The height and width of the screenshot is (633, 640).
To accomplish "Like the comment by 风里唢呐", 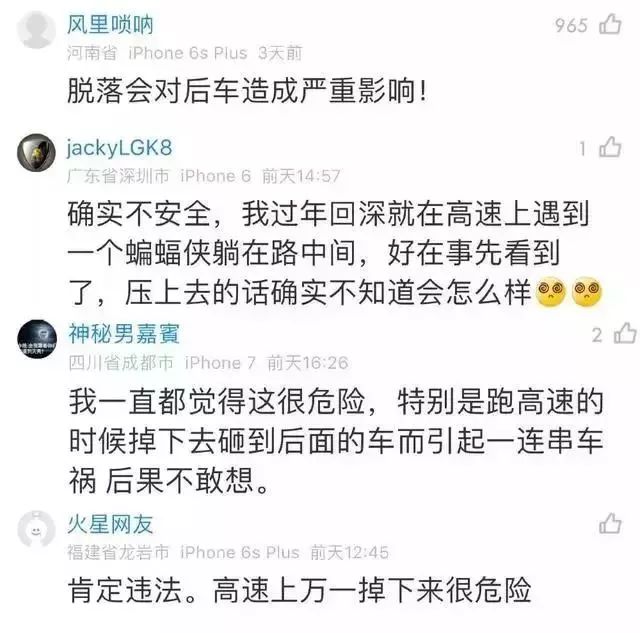I will click(609, 25).
